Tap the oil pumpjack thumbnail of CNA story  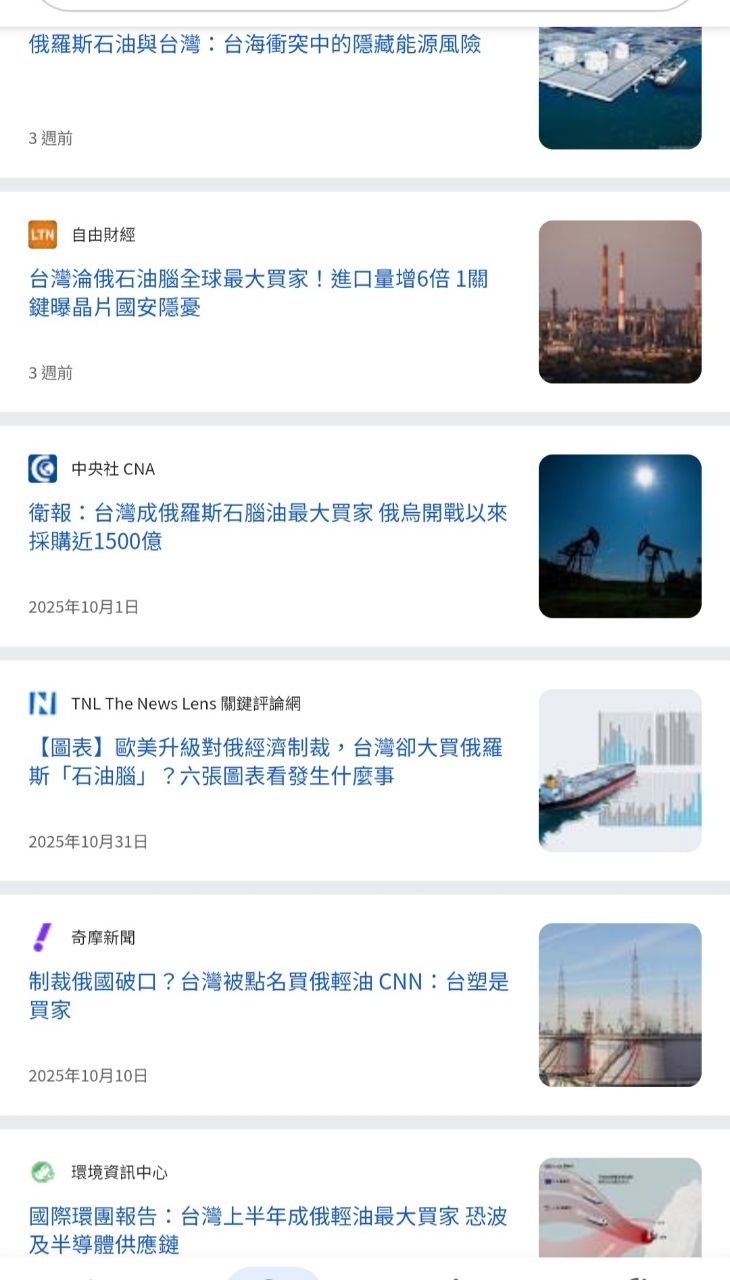[620, 536]
